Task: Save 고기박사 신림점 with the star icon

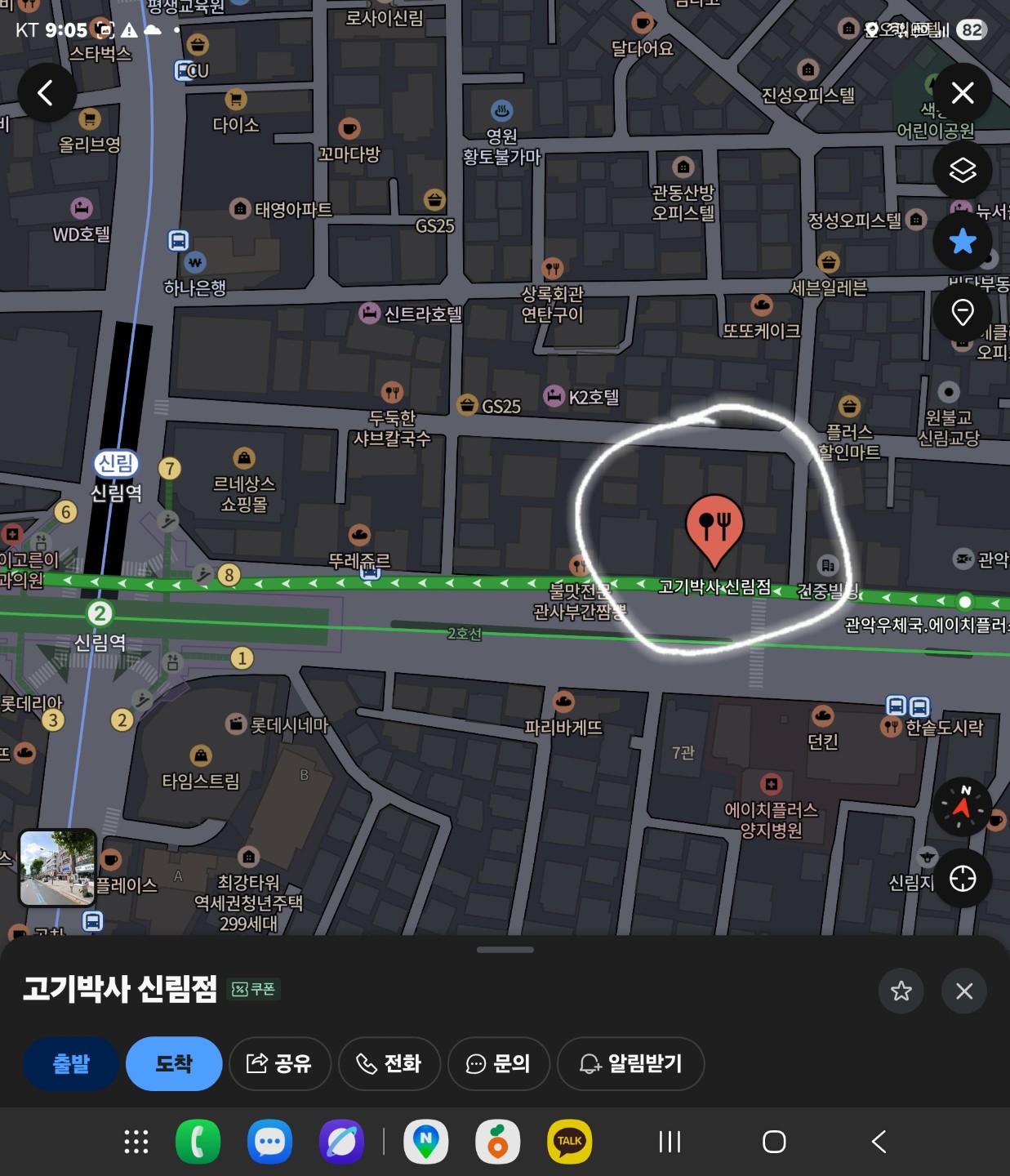Action: point(901,991)
